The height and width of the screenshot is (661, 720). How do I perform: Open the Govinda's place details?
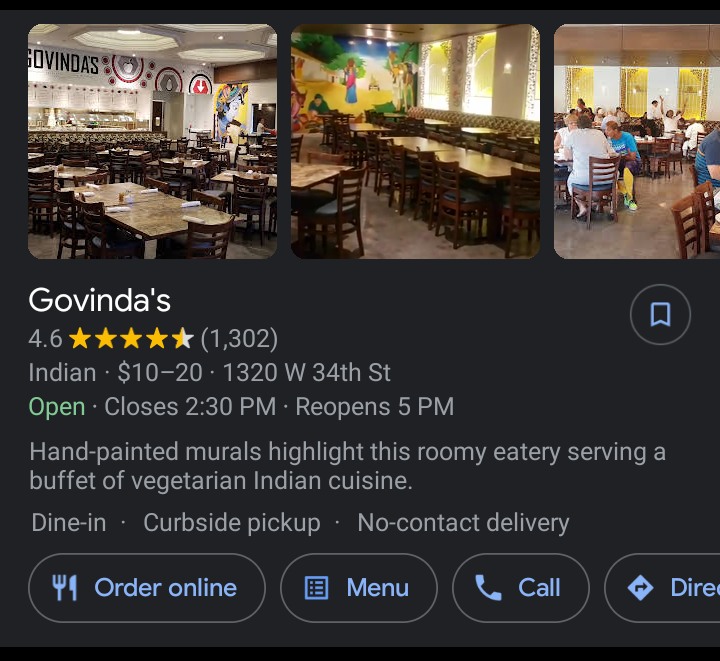(x=100, y=300)
